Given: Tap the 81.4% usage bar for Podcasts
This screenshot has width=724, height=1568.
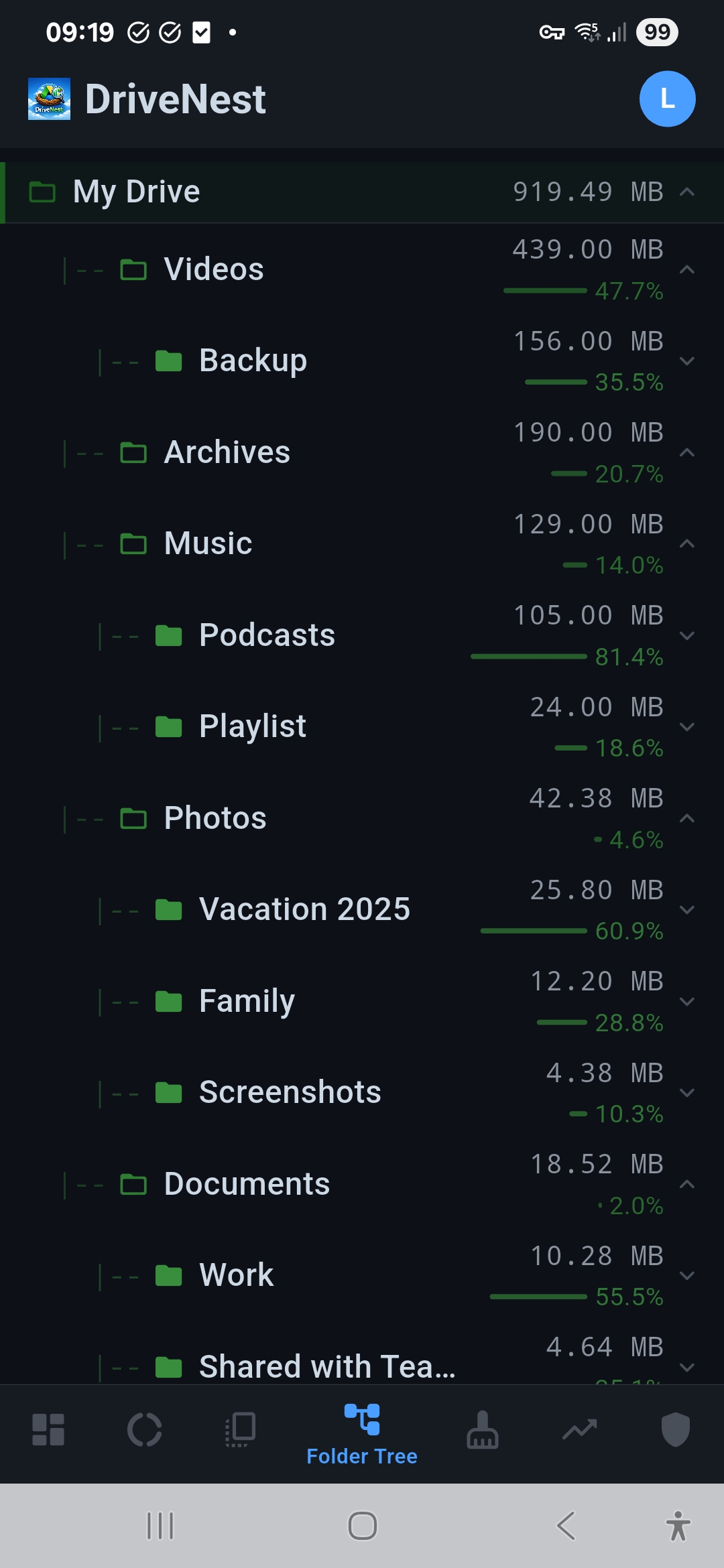Looking at the screenshot, I should 530,657.
